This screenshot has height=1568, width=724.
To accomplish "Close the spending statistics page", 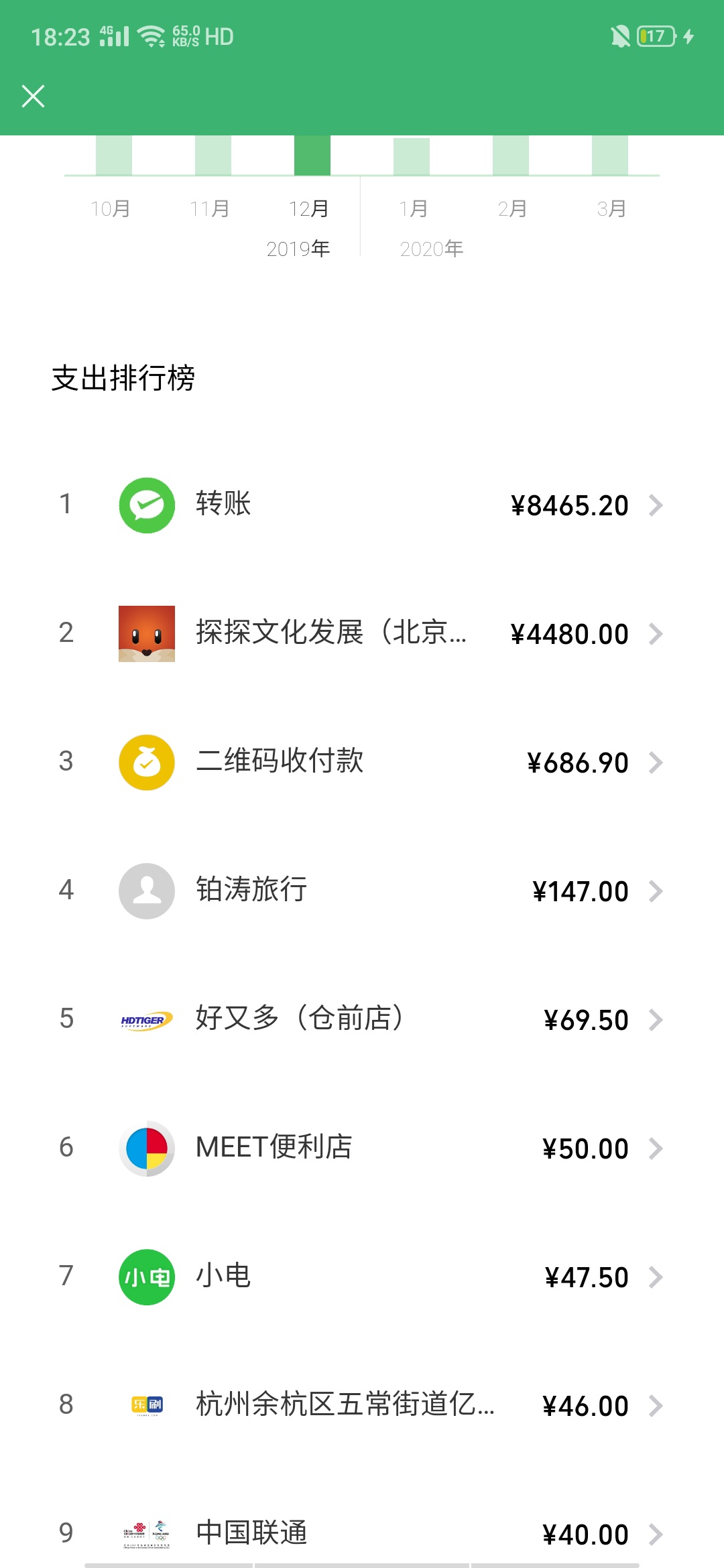I will pos(33,96).
